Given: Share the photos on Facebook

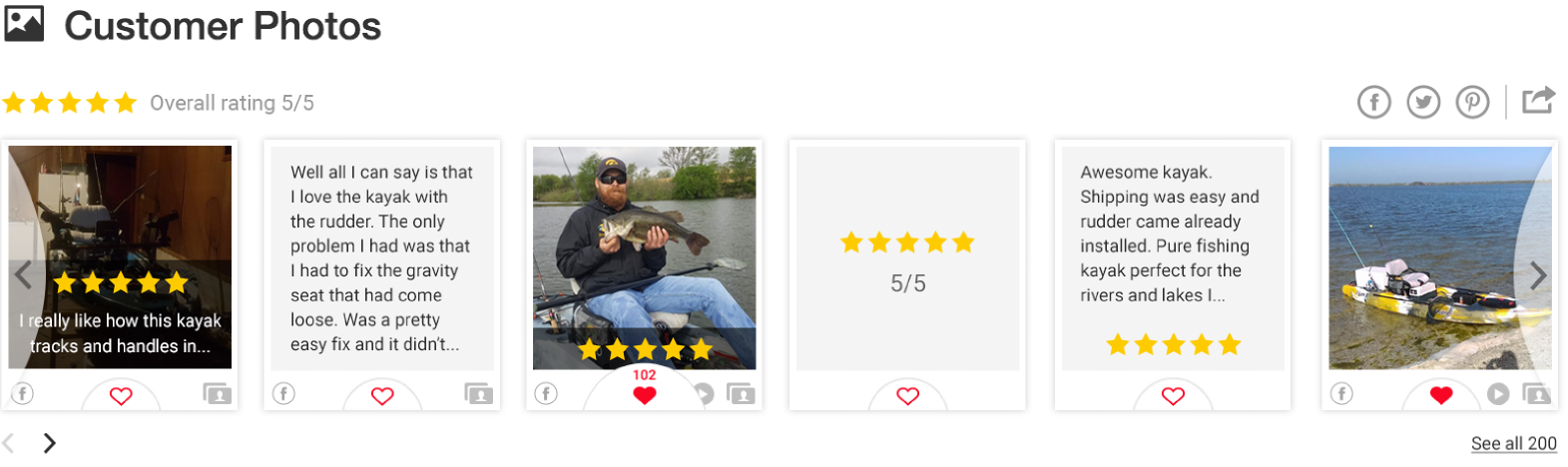Looking at the screenshot, I should (x=1373, y=102).
